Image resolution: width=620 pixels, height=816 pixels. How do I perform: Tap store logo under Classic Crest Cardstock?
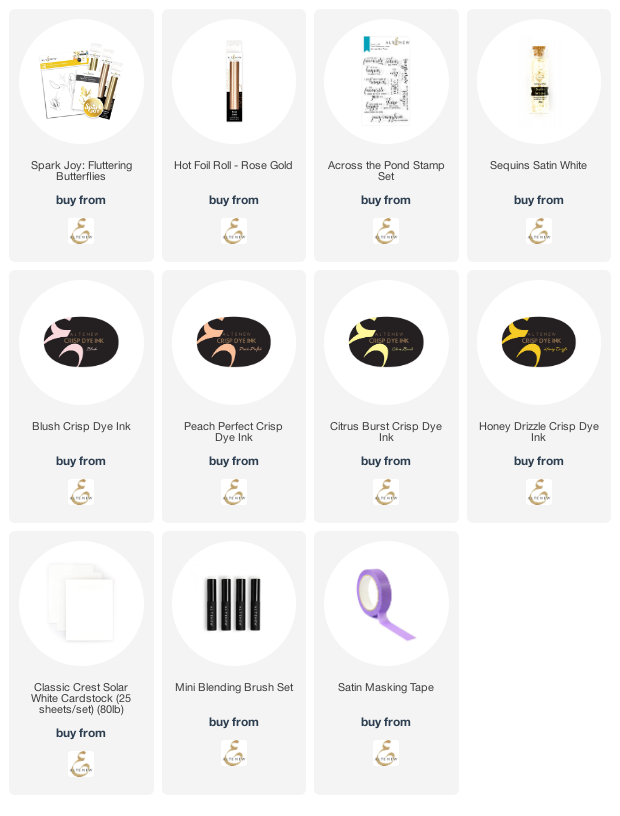point(81,765)
